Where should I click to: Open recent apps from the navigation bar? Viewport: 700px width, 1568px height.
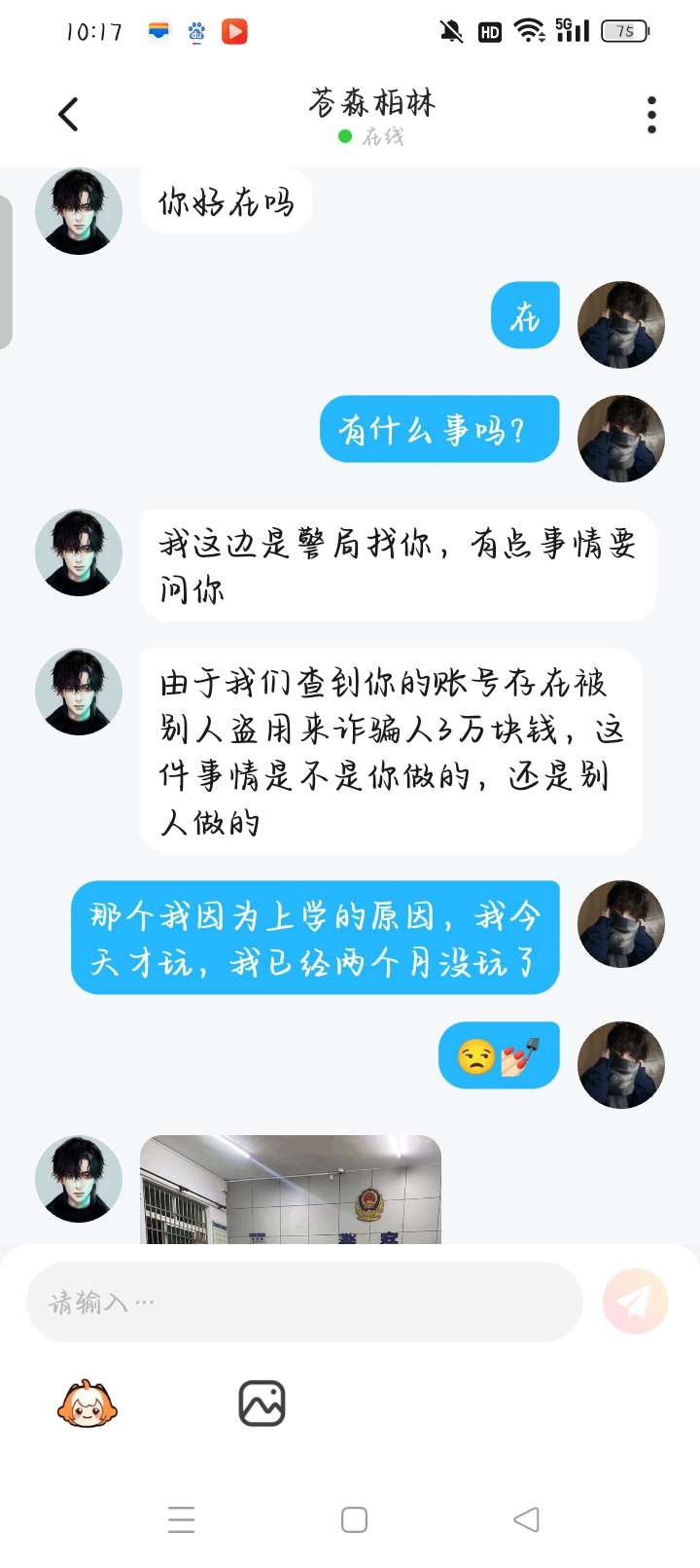(182, 1519)
